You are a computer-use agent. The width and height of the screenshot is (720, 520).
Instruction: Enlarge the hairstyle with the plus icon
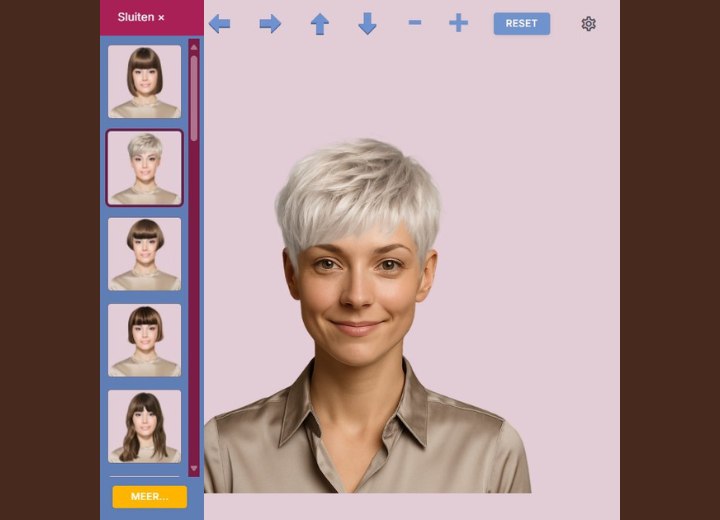(458, 23)
